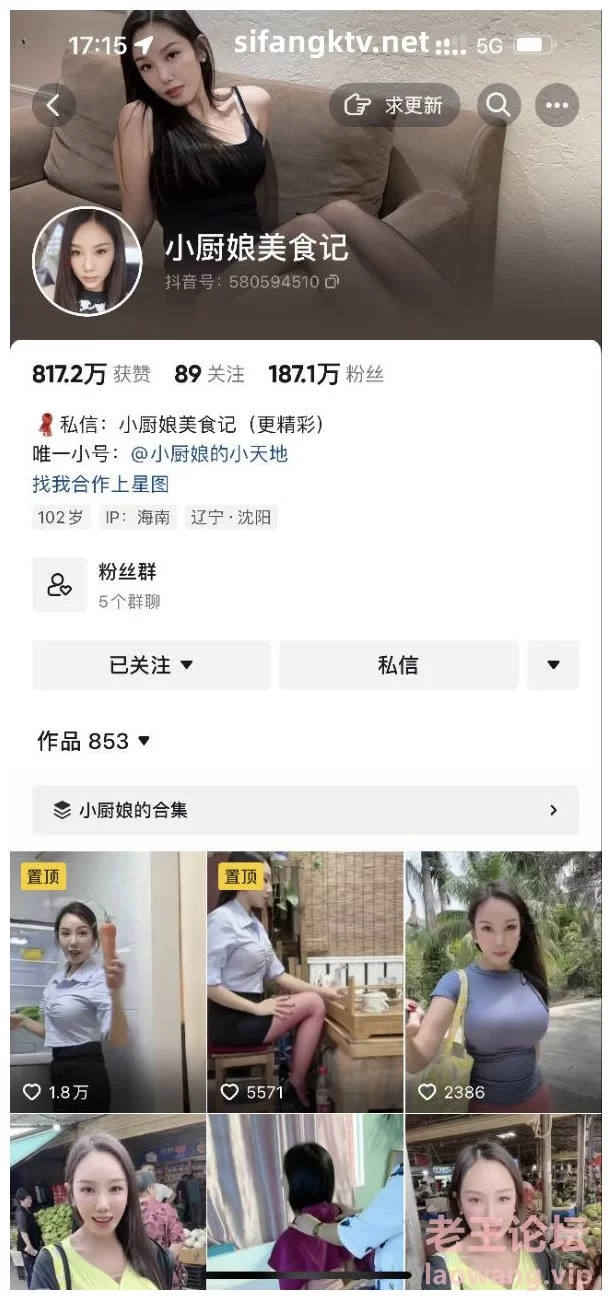Open the three-dot overflow menu
The height and width of the screenshot is (1300, 612).
[x=557, y=105]
